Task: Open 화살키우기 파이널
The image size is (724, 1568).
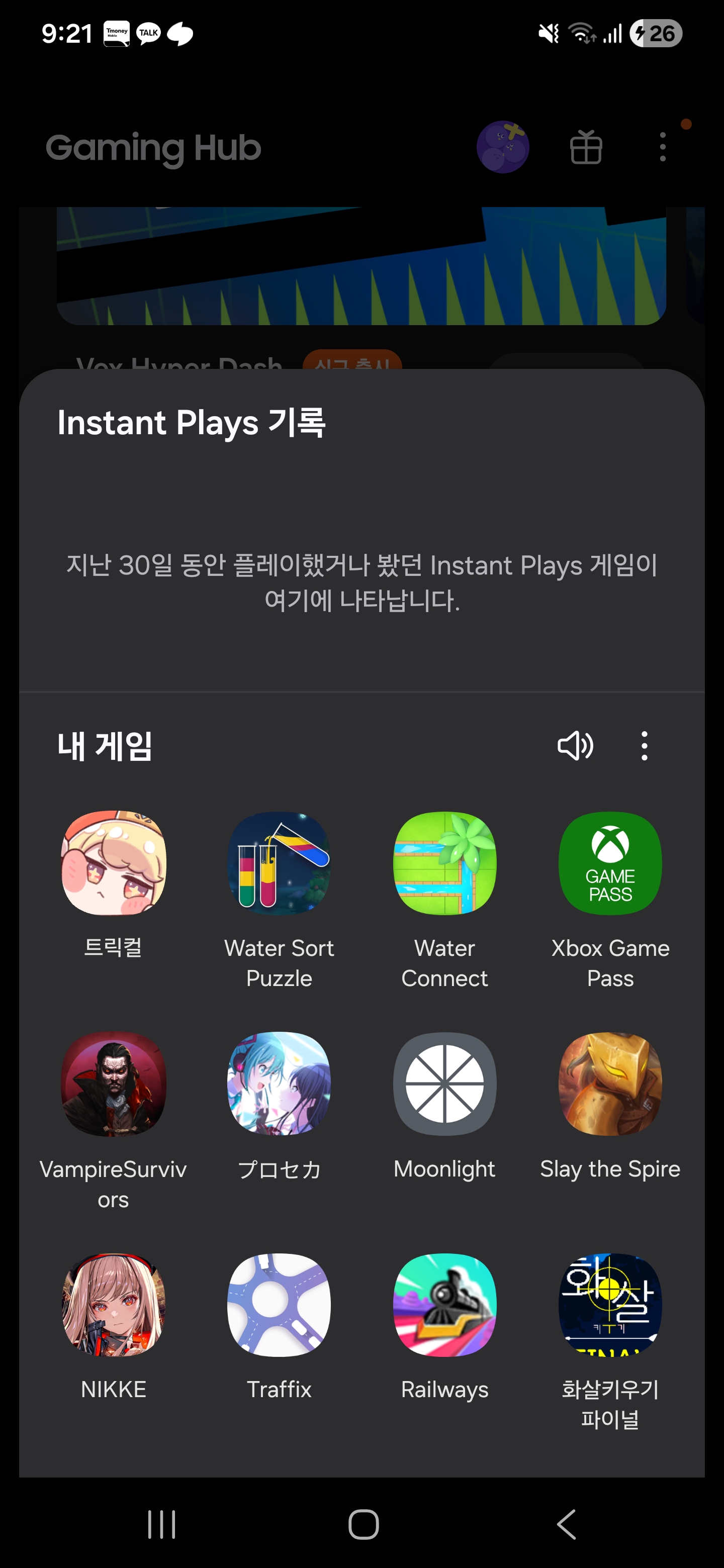Action: [x=610, y=1305]
